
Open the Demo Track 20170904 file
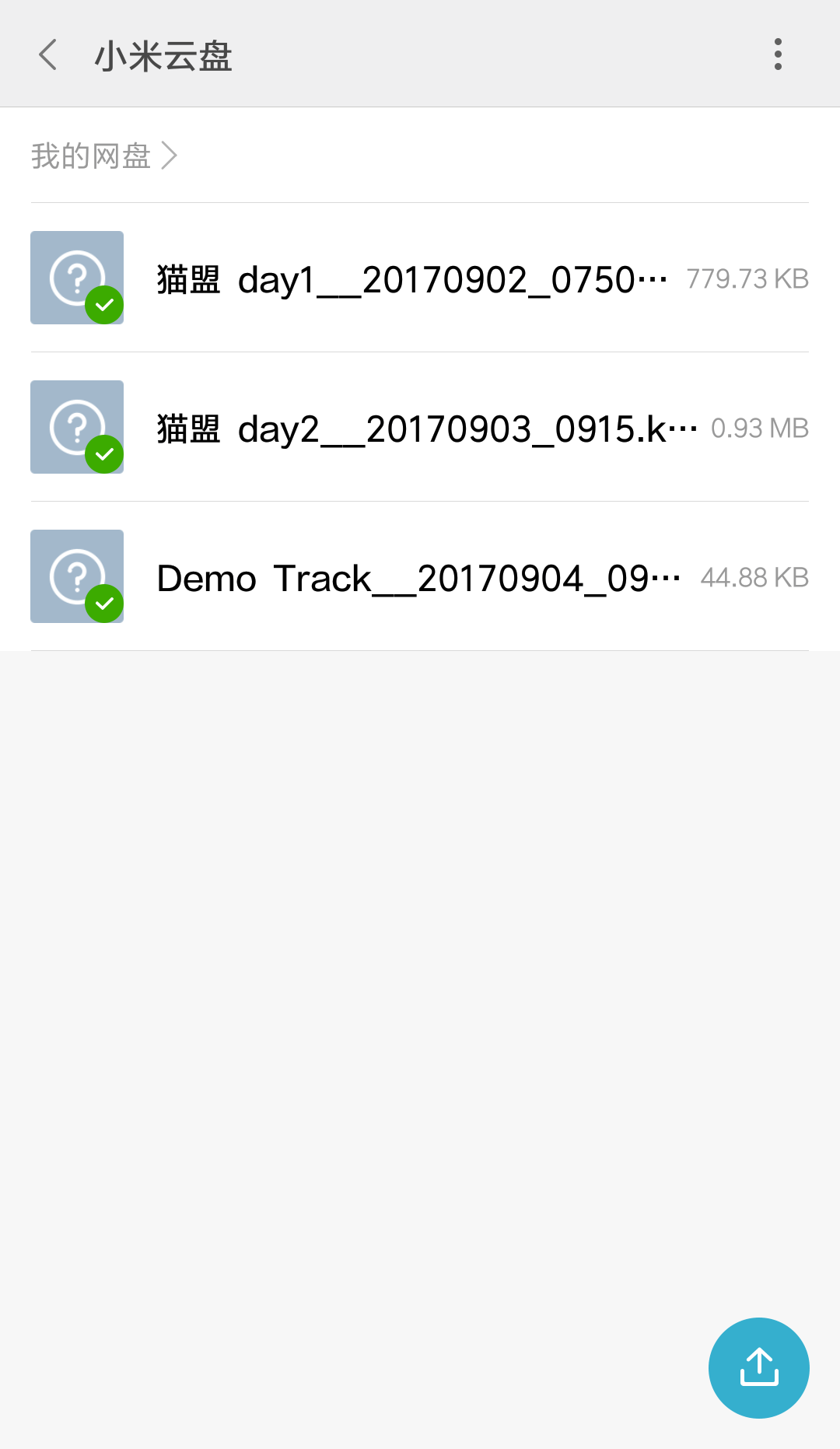418,578
